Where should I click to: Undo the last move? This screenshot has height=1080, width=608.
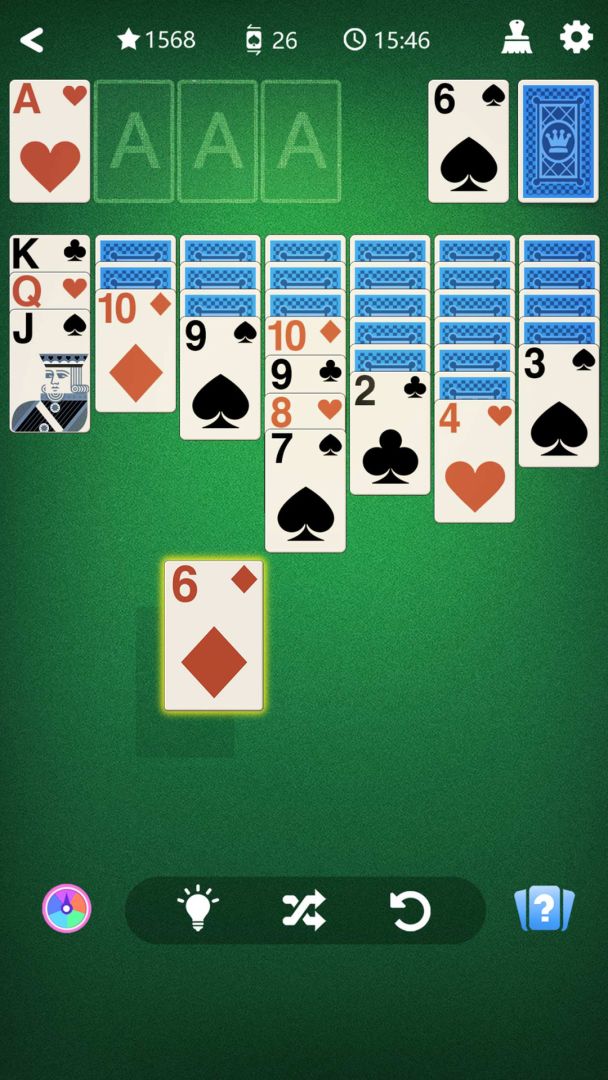coord(410,910)
